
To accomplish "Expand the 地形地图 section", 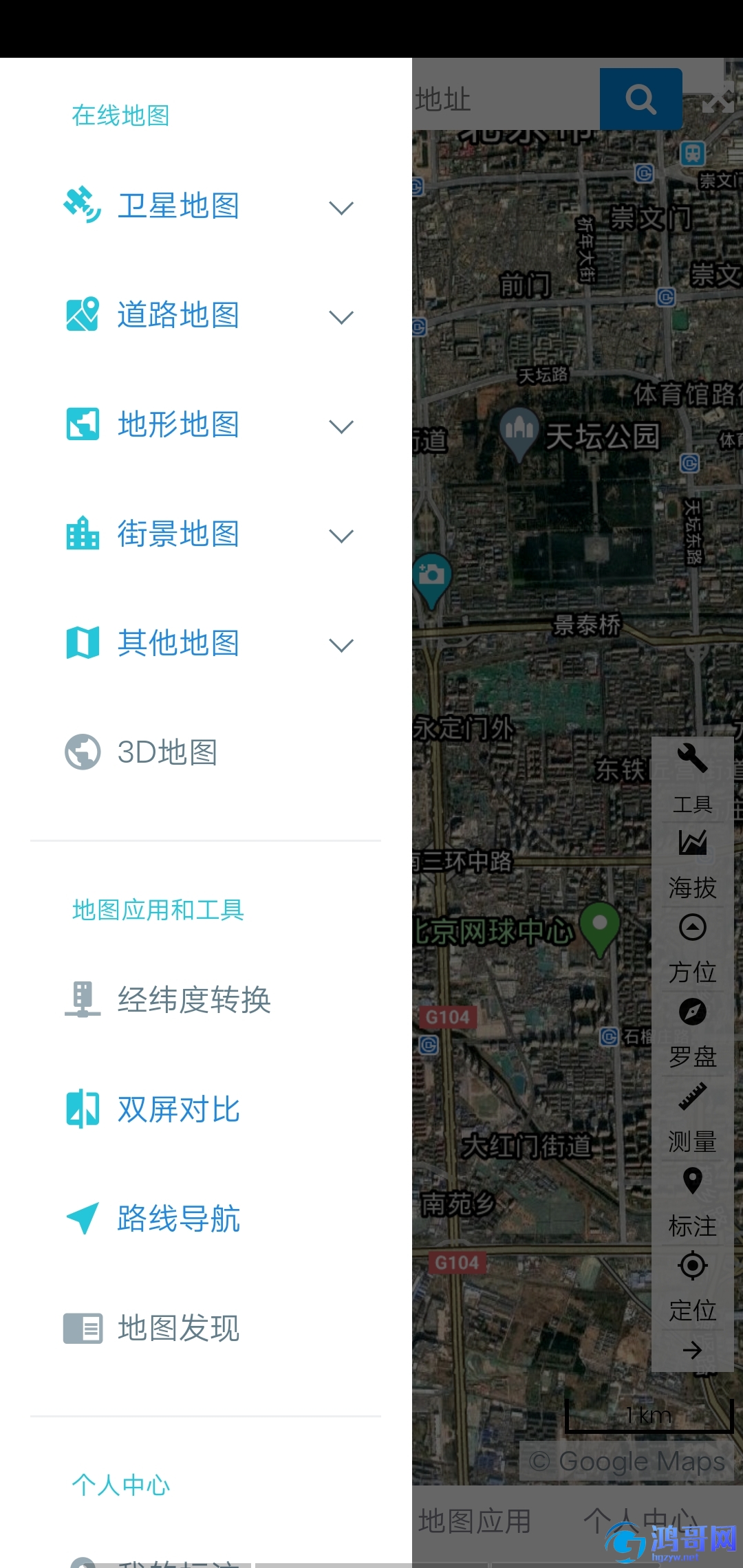I will click(206, 425).
